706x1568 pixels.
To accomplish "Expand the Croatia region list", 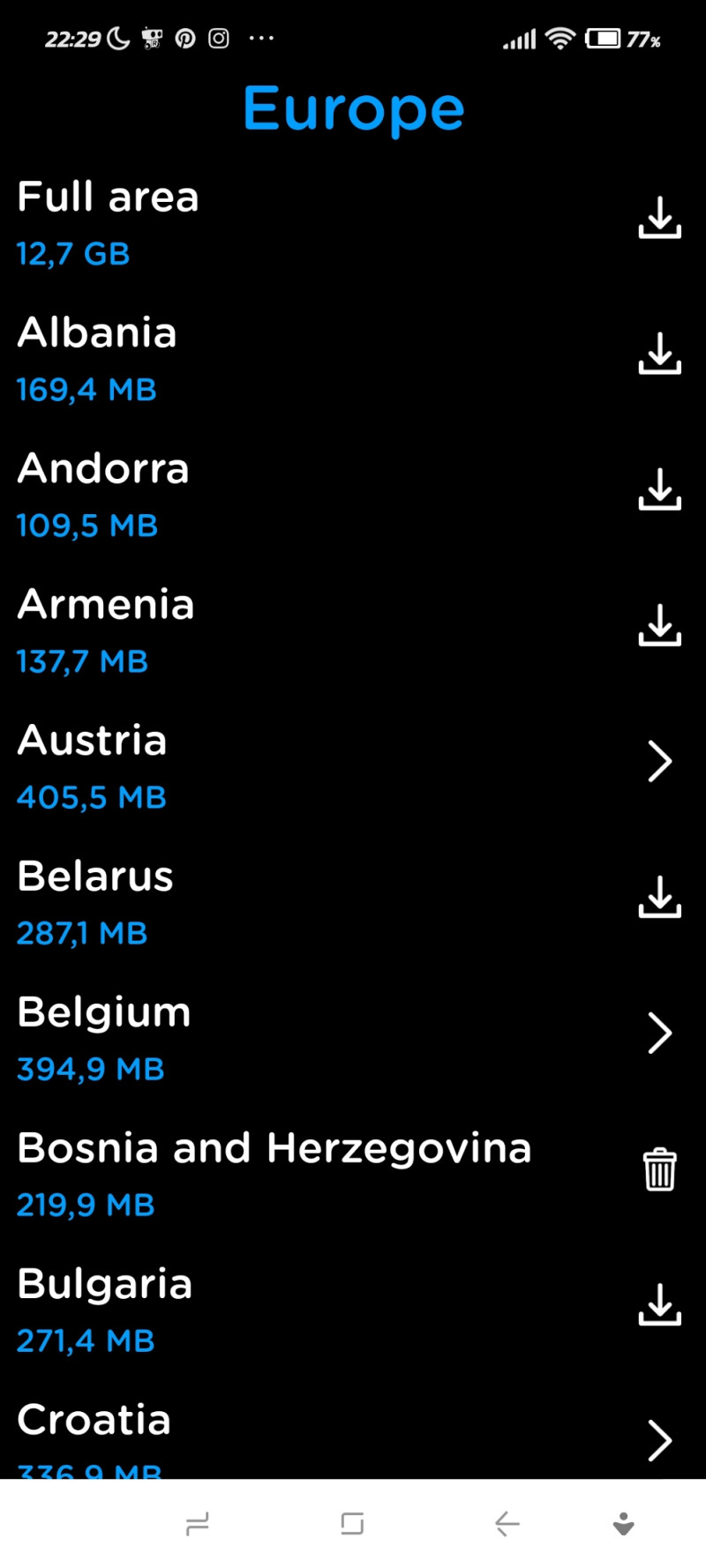I will click(659, 1441).
